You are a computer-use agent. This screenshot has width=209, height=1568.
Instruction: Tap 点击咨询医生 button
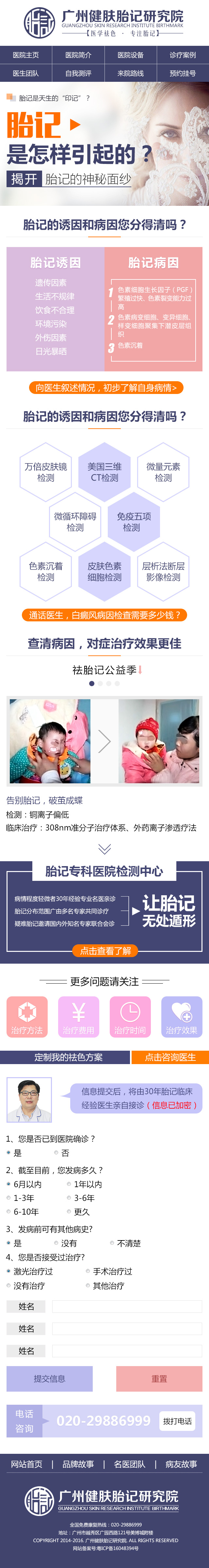tap(170, 1057)
